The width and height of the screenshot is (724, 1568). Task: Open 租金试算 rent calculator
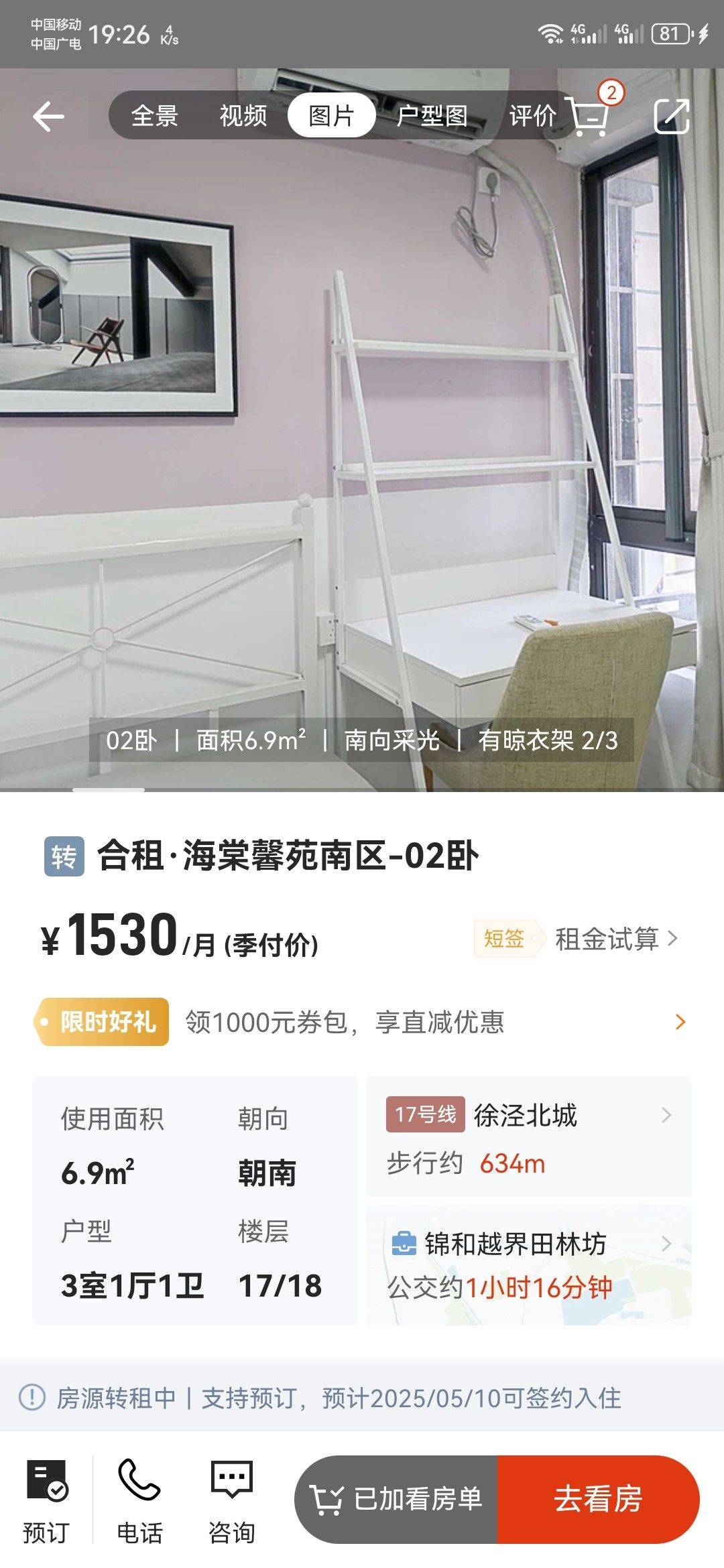616,939
